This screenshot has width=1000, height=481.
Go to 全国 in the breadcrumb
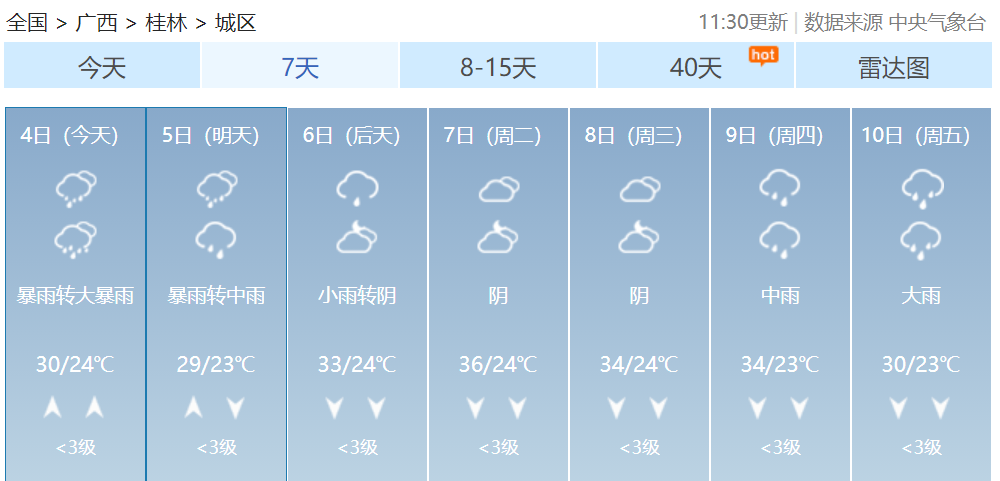(x=27, y=22)
